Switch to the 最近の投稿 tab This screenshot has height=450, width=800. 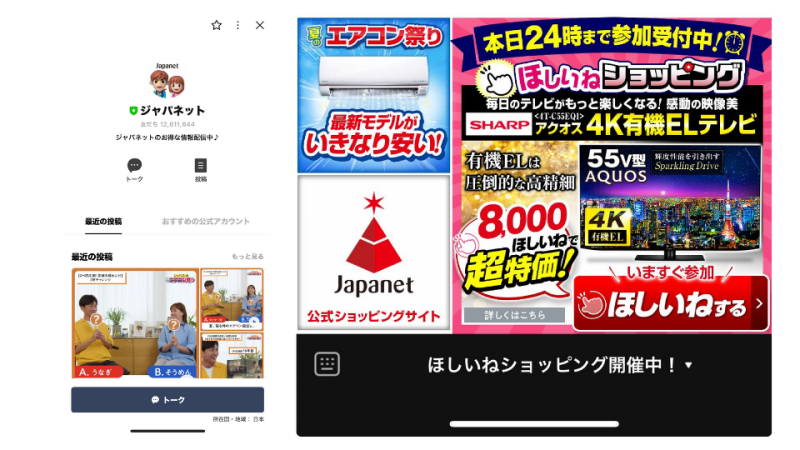(x=103, y=221)
